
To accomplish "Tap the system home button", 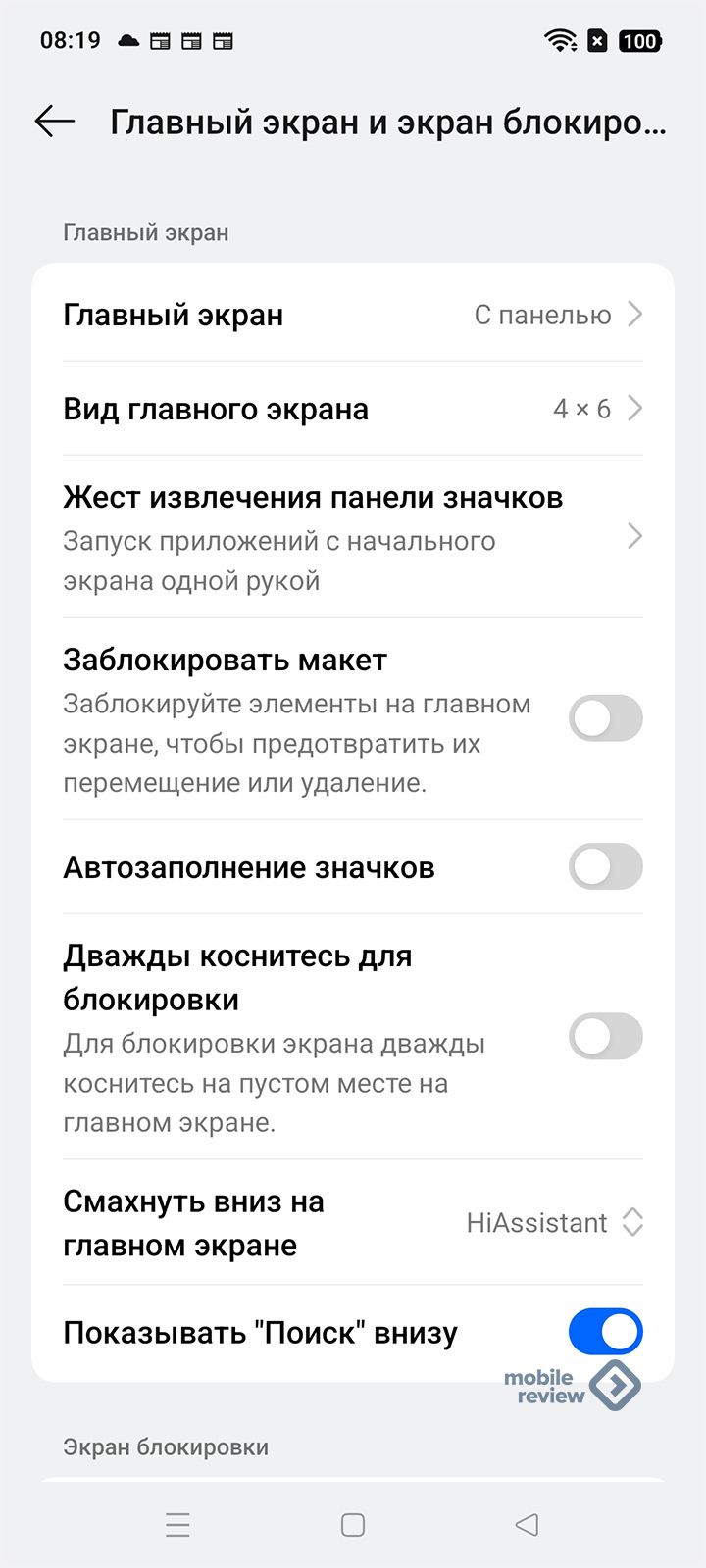I will (353, 1525).
